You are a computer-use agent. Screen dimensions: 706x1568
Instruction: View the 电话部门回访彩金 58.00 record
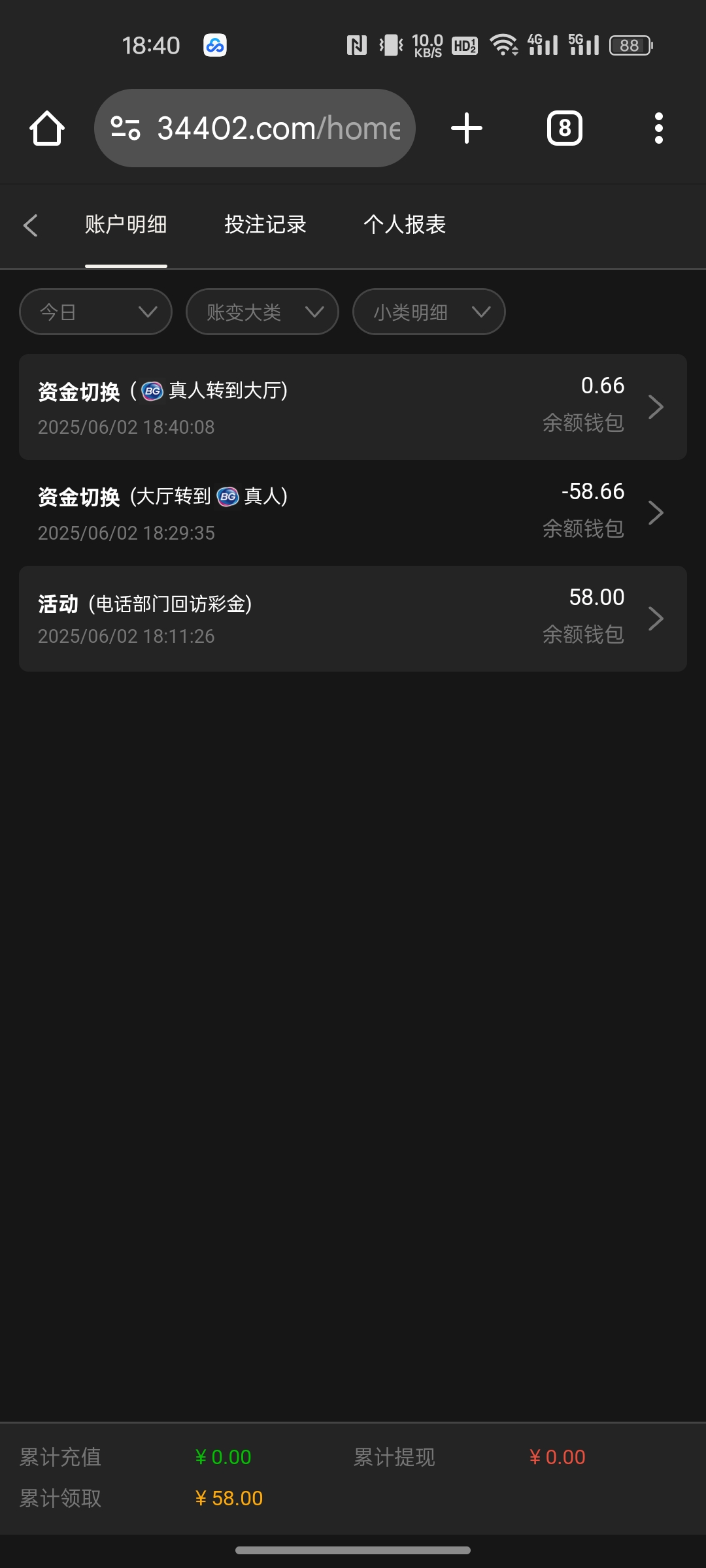click(353, 619)
